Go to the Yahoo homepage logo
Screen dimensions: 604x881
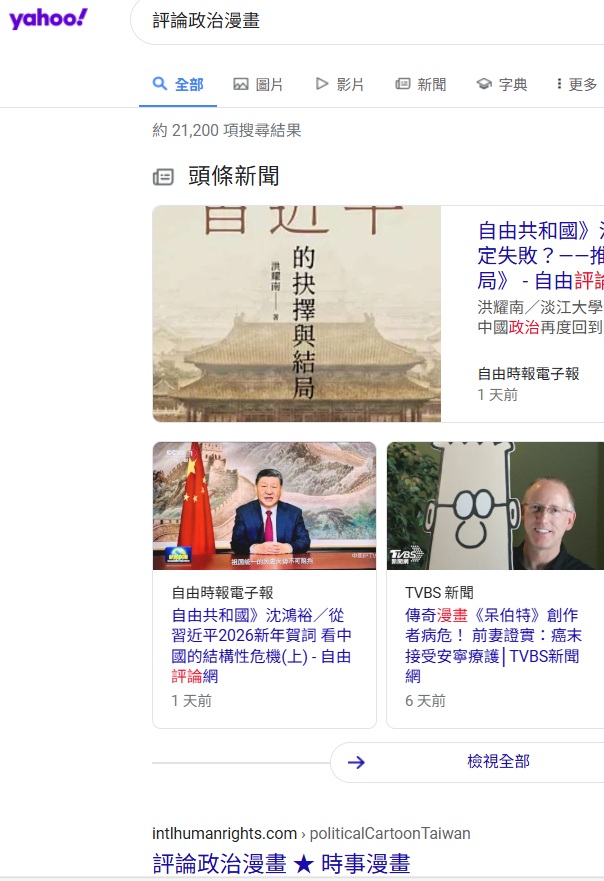49,19
